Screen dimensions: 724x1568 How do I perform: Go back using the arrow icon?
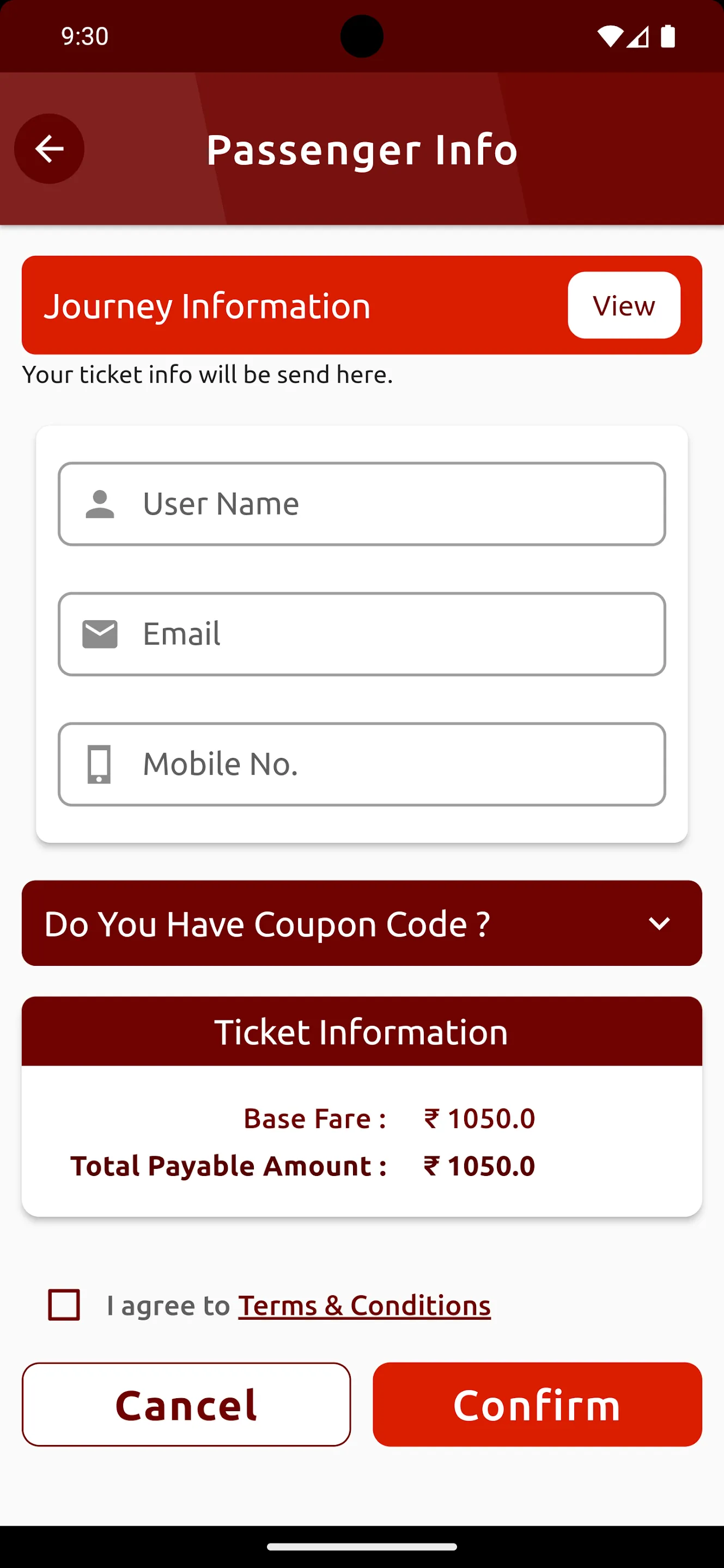(50, 149)
